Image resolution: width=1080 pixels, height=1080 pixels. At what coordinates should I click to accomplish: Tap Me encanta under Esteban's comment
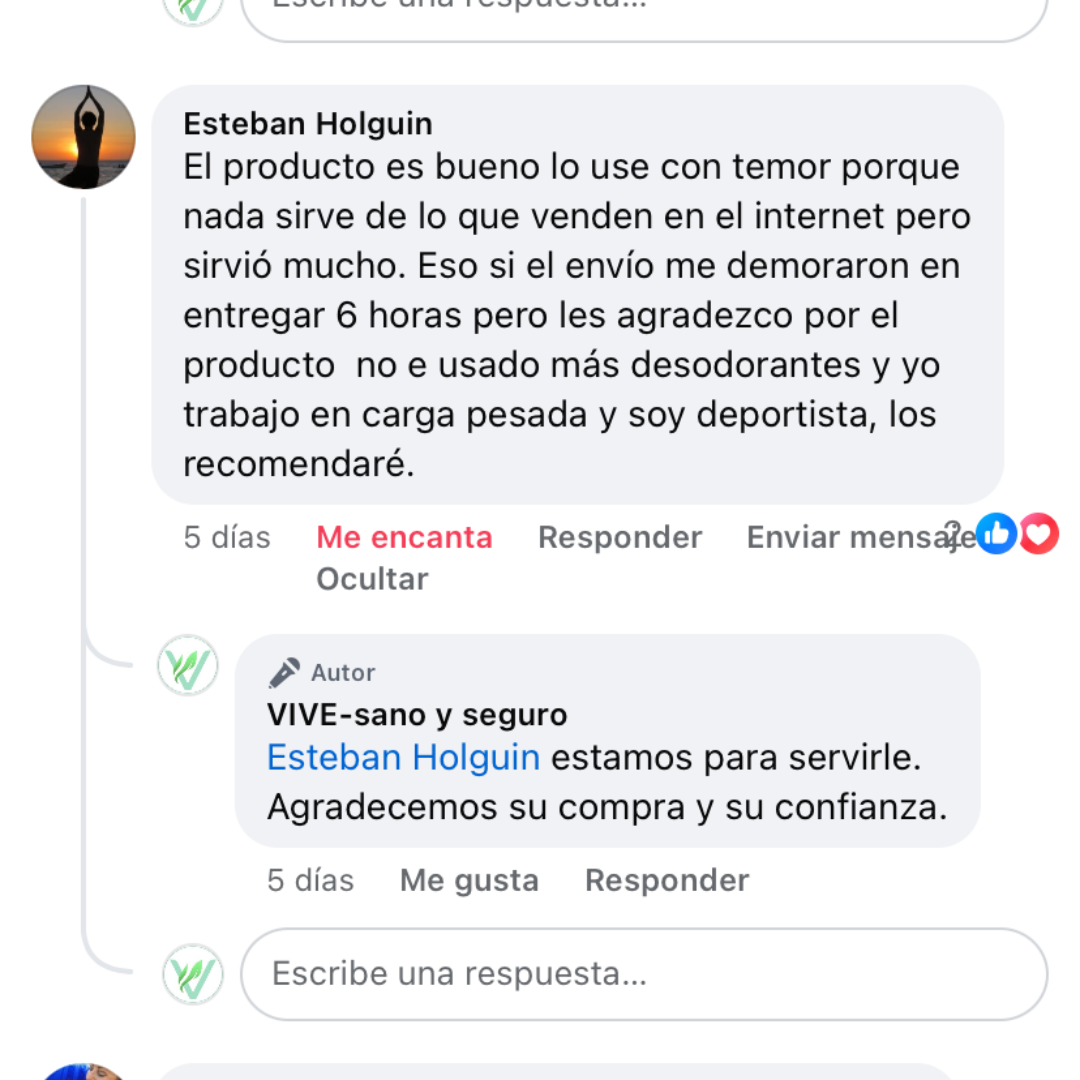(x=404, y=537)
